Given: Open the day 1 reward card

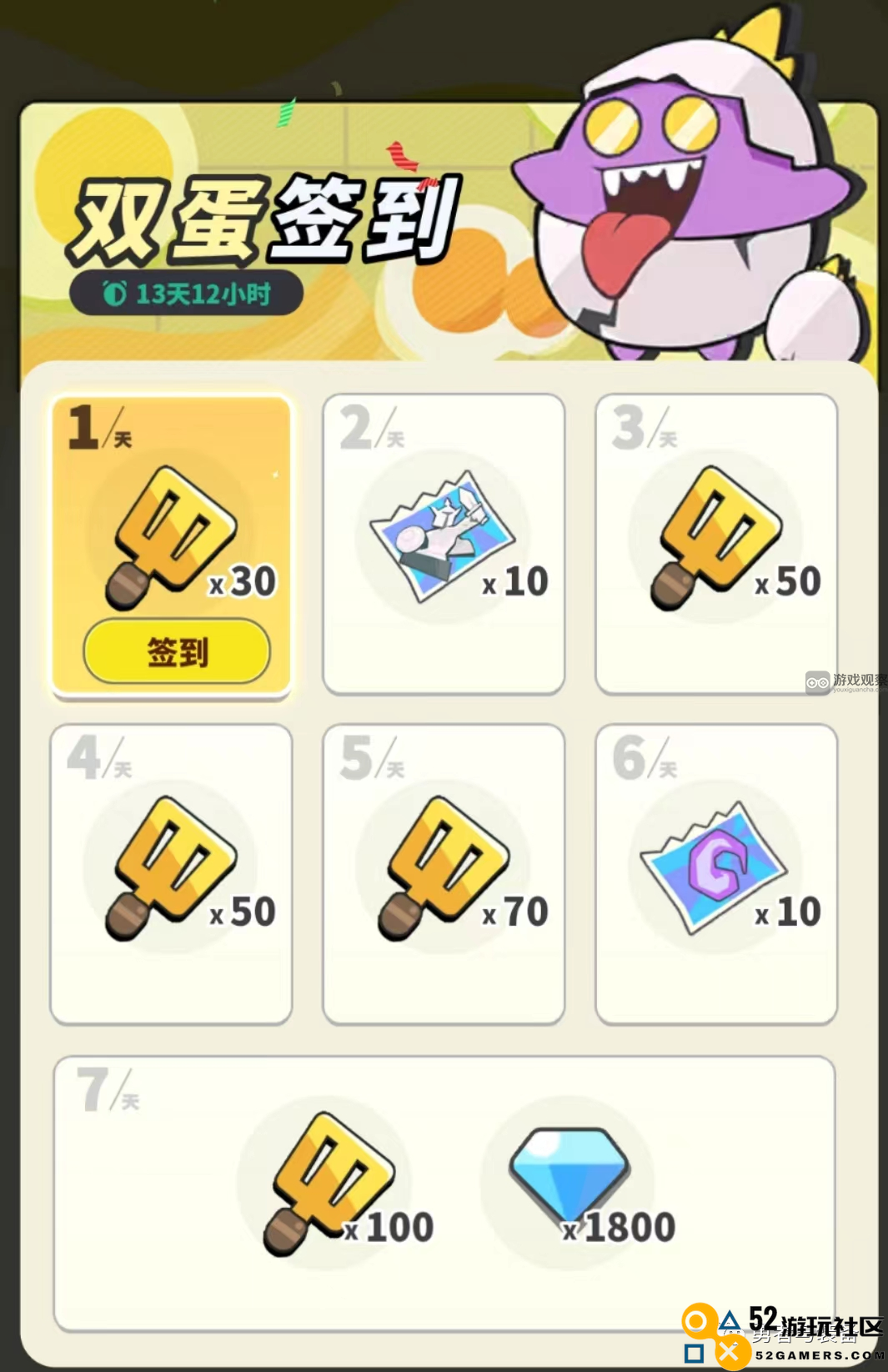Looking at the screenshot, I should [171, 517].
